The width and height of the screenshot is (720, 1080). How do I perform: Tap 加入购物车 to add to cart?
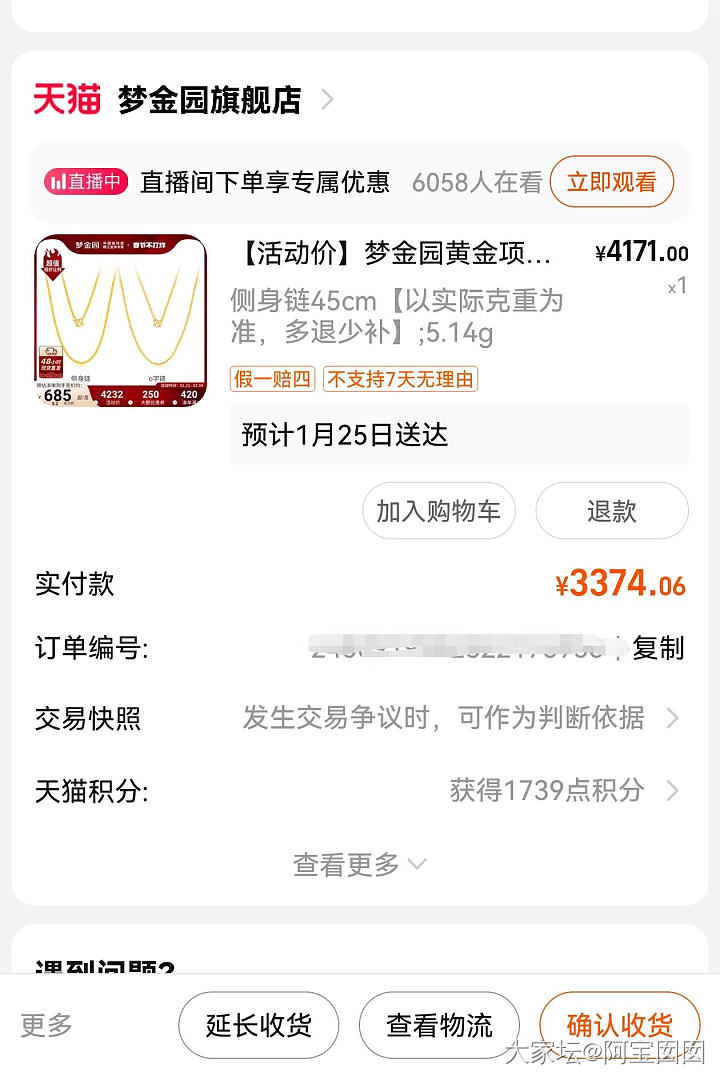[x=438, y=511]
